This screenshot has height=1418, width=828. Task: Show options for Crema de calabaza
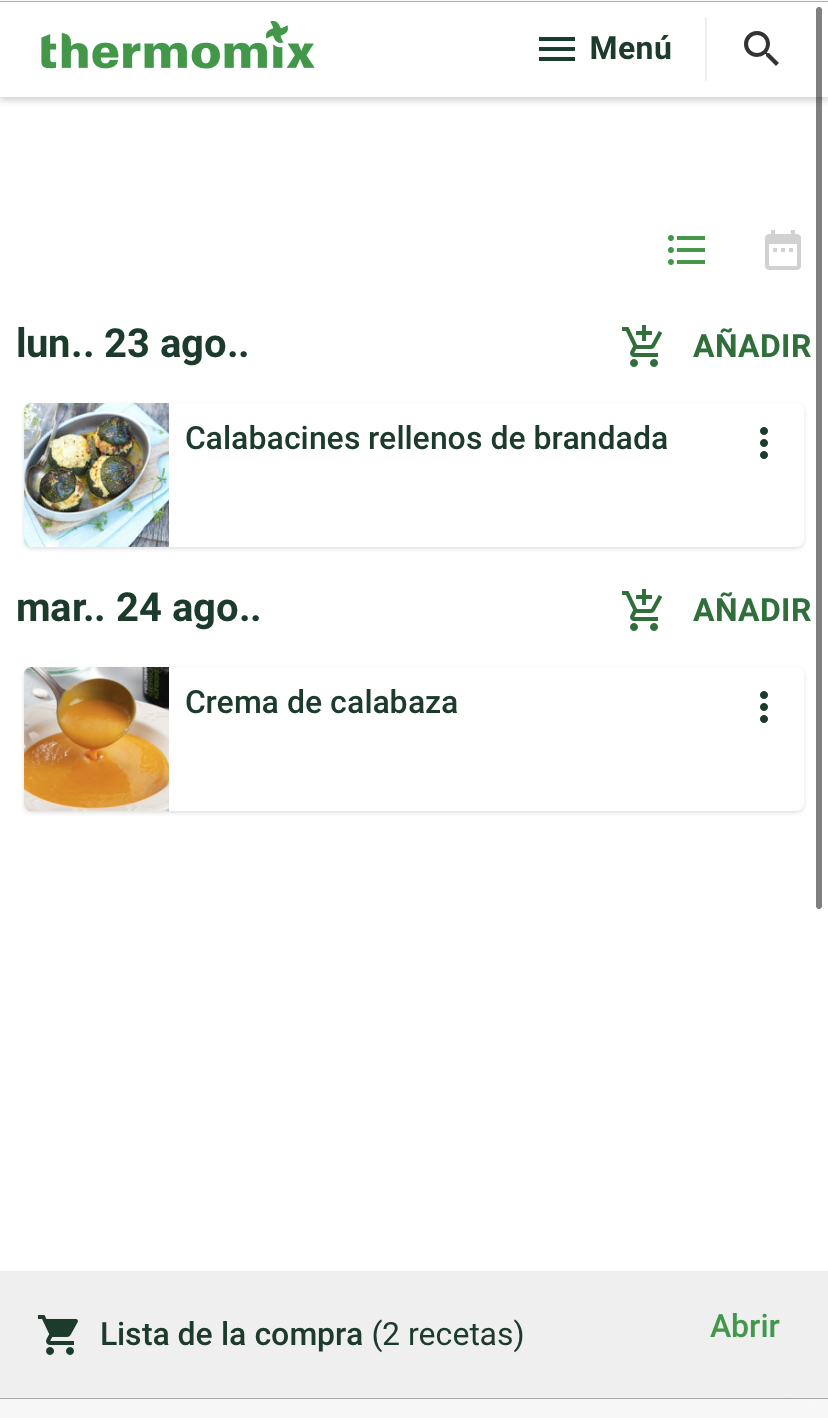click(764, 707)
